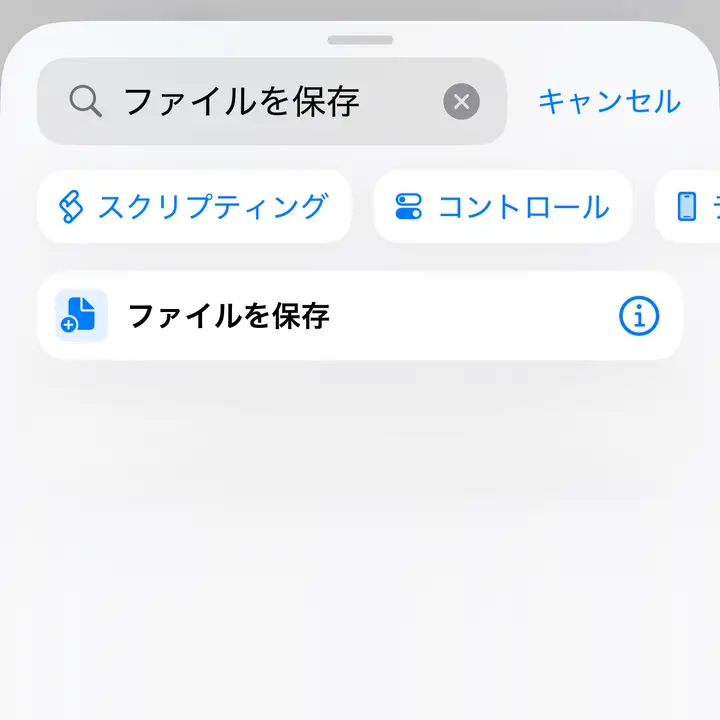Viewport: 720px width, 720px height.
Task: Open info for the ファイルを保存 action
Action: pos(639,316)
